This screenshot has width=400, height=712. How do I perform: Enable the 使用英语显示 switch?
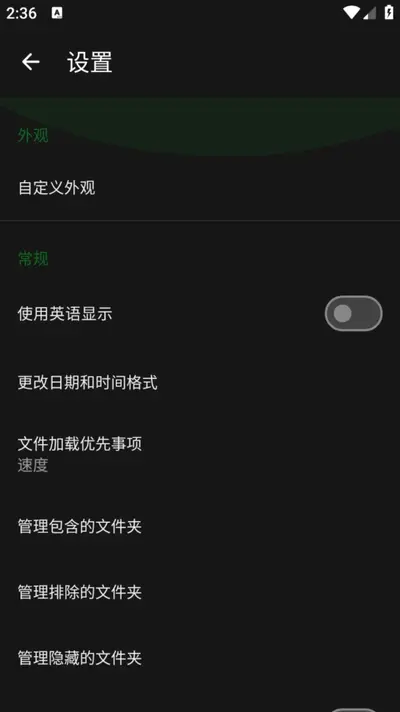[353, 313]
